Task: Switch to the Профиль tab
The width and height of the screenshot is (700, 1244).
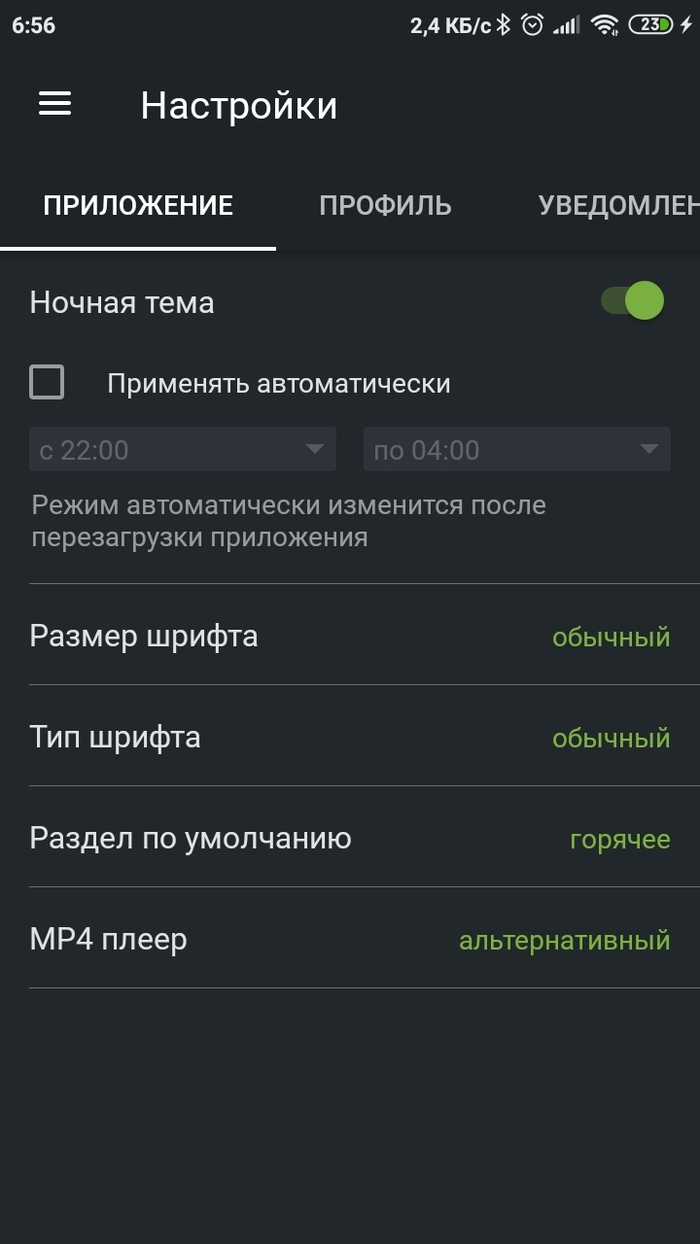Action: (x=385, y=206)
